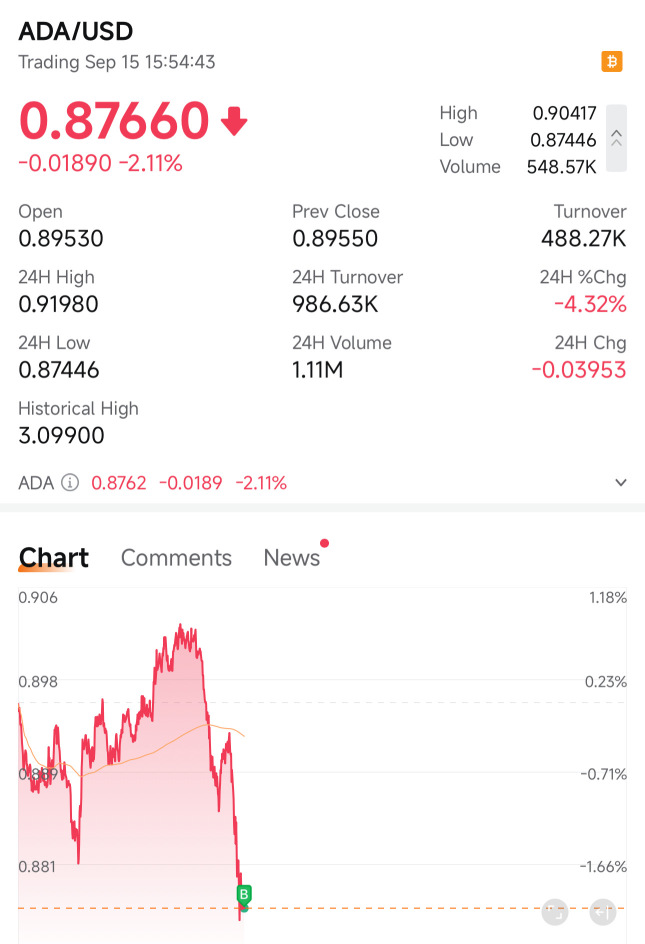Viewport: 645px width, 944px height.
Task: Open the orange Bitcoin badge icon
Action: (x=612, y=62)
